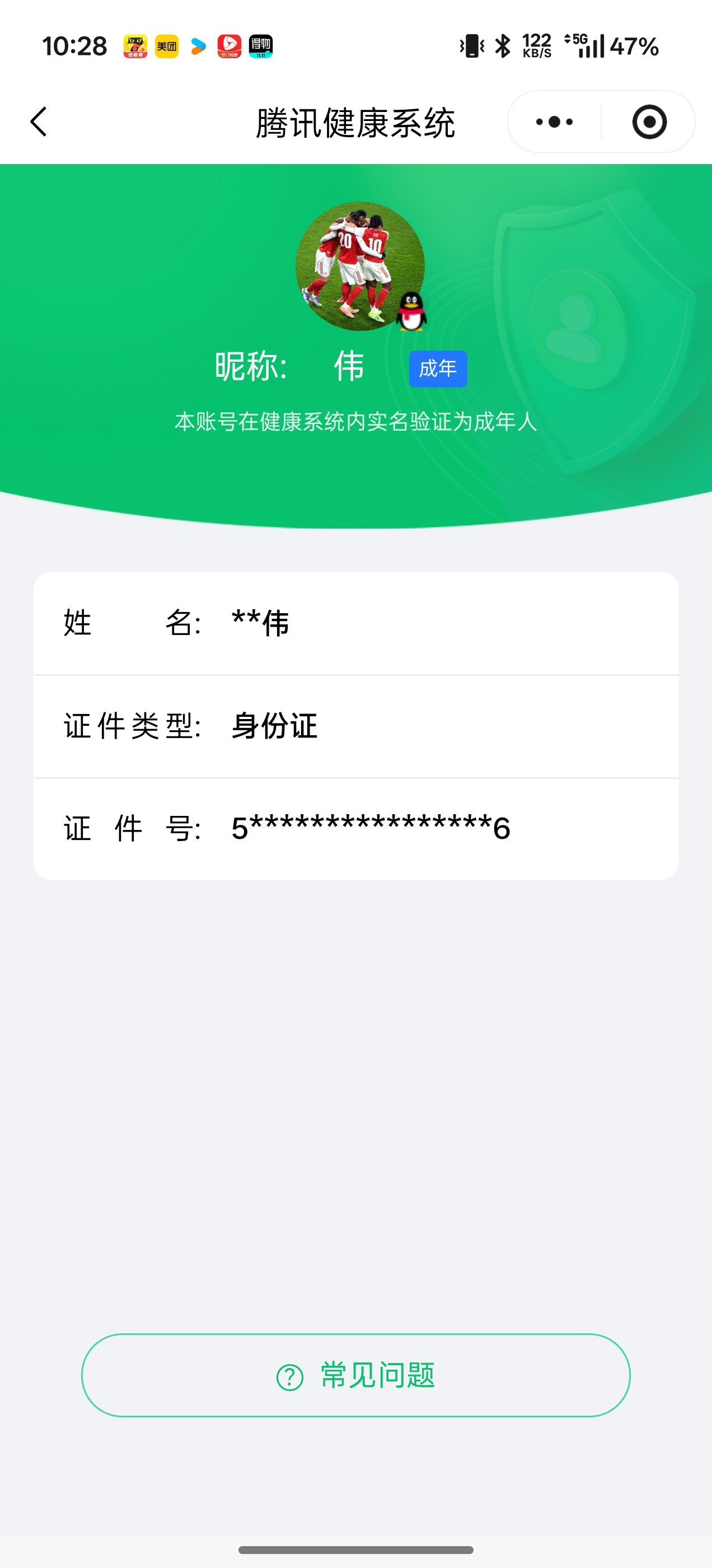The image size is (712, 1568).
Task: Click the capsule close/minimize circle icon
Action: pyautogui.click(x=649, y=122)
